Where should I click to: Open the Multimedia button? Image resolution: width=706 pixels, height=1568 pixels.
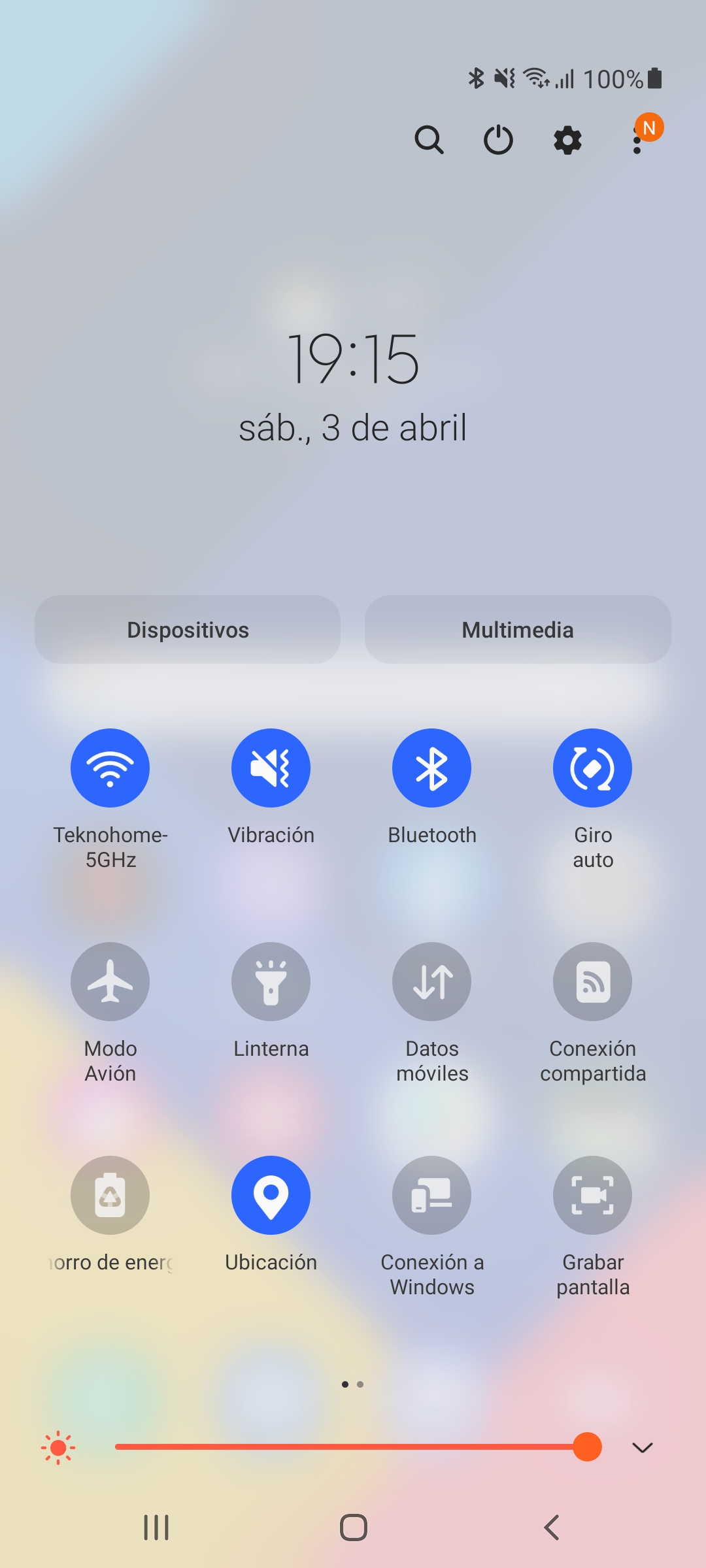click(x=518, y=630)
